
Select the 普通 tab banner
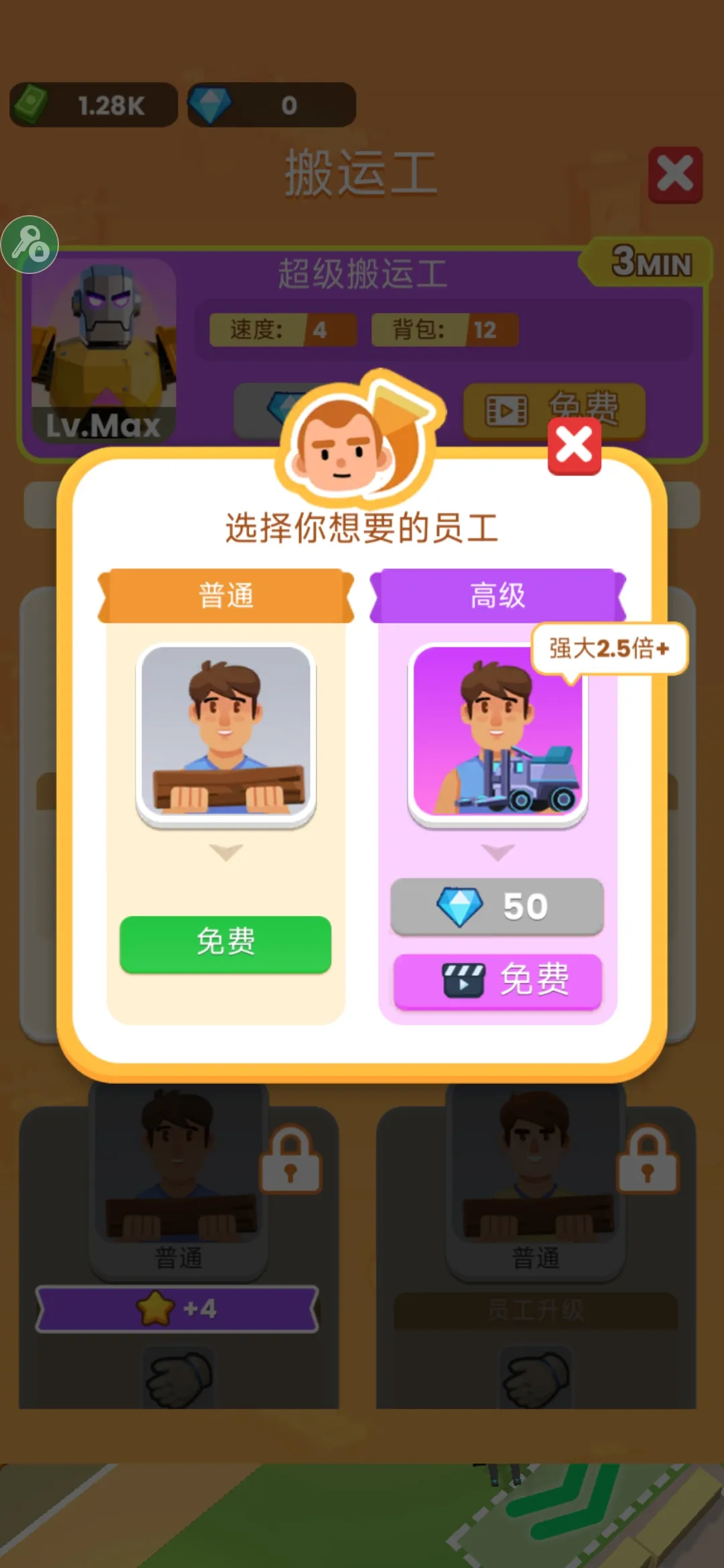coord(225,594)
